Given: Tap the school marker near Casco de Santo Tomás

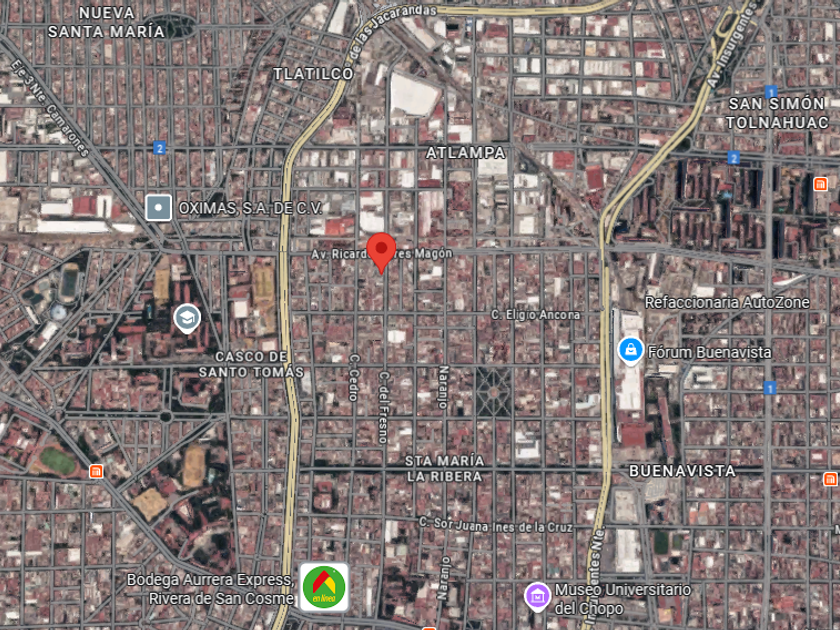Looking at the screenshot, I should coord(186,319).
